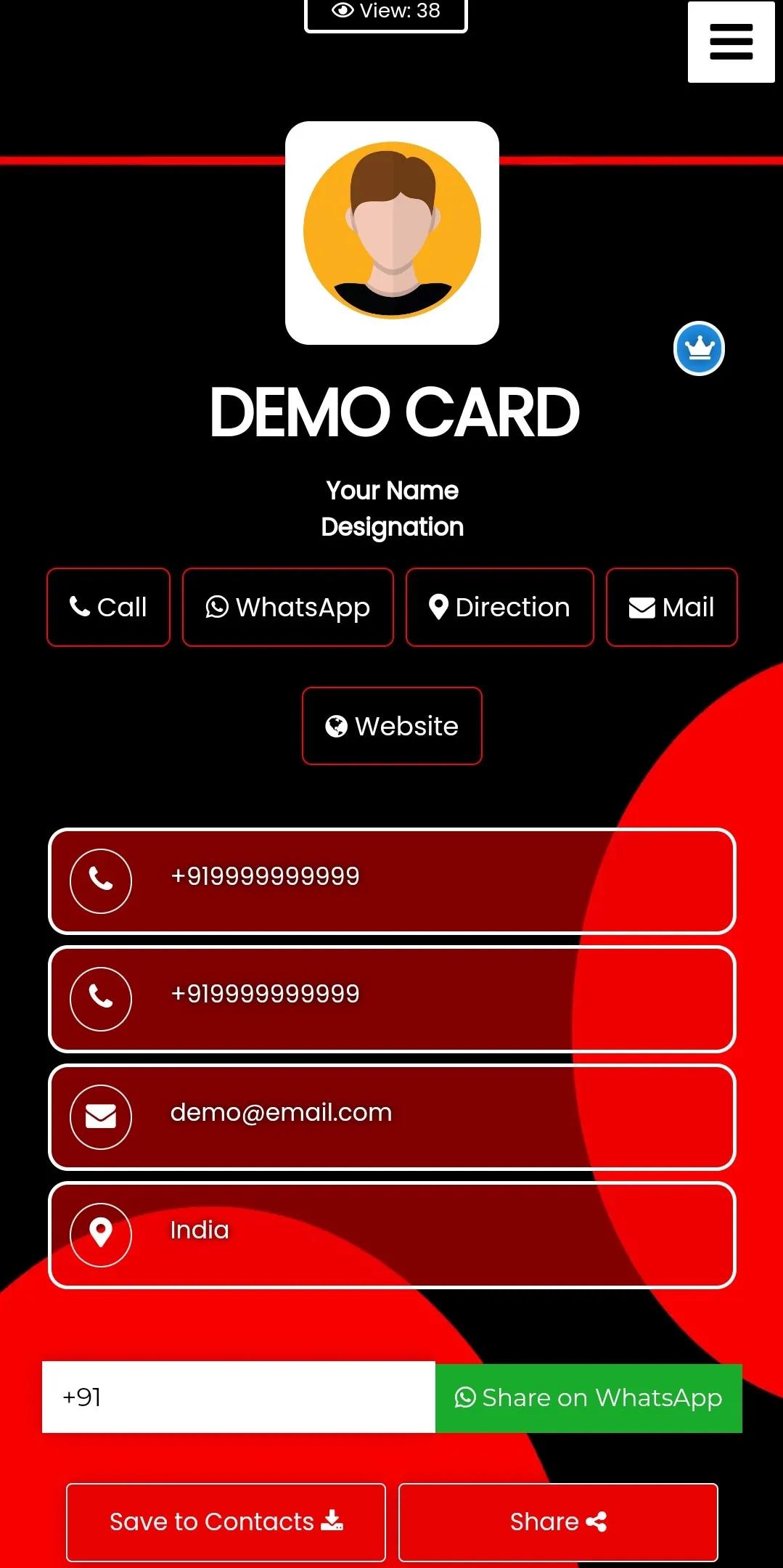The width and height of the screenshot is (783, 1568).
Task: Get directions via Direction button
Action: click(x=499, y=607)
